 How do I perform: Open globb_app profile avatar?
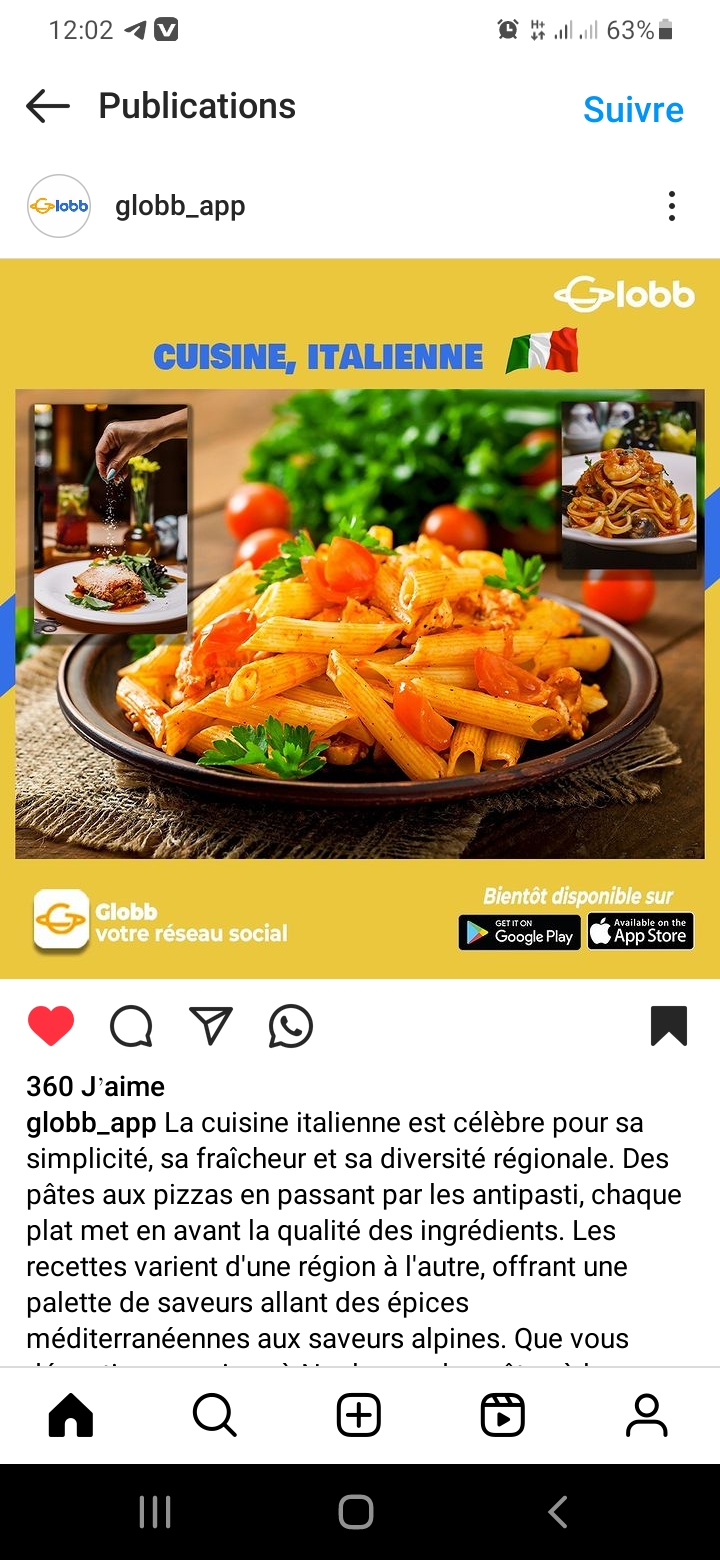click(59, 206)
